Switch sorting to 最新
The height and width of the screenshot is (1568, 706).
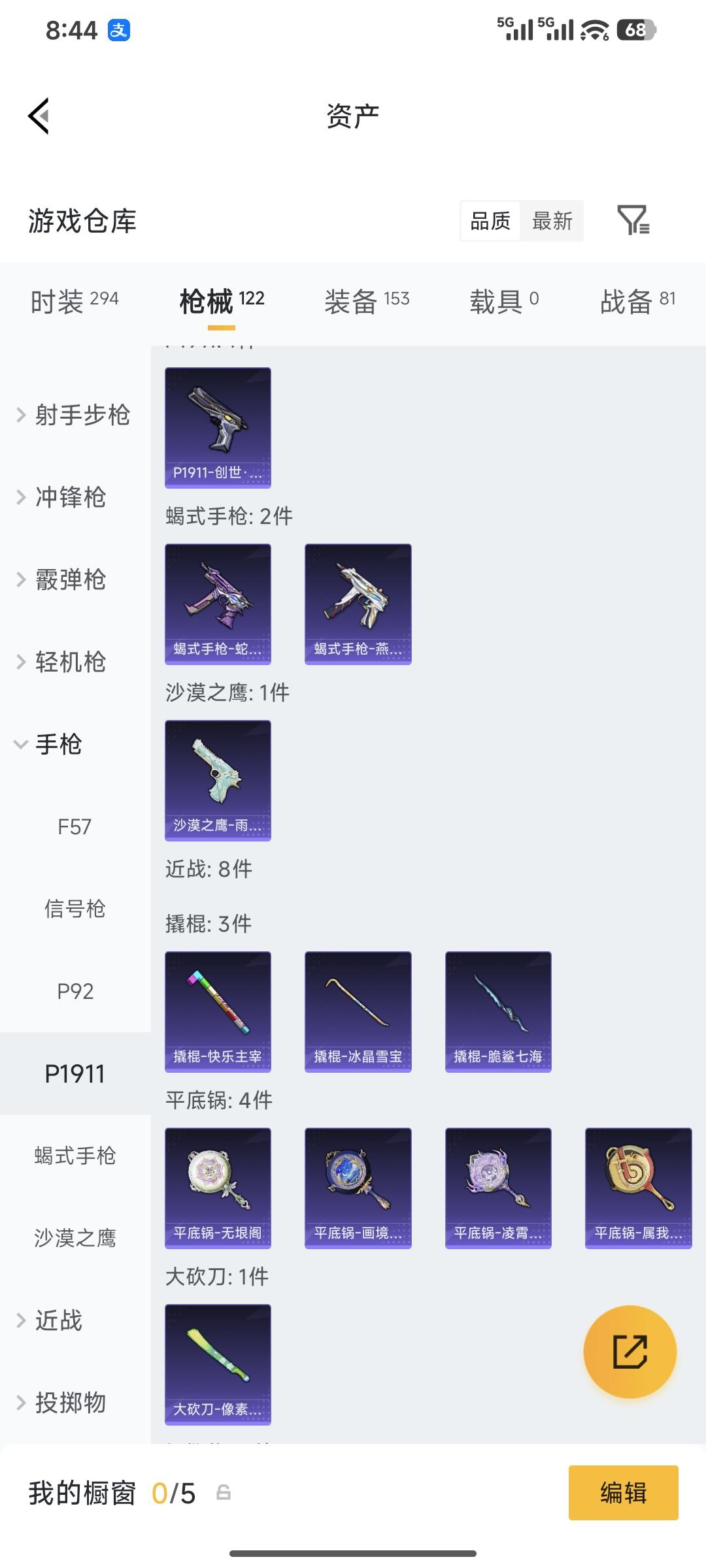(552, 221)
